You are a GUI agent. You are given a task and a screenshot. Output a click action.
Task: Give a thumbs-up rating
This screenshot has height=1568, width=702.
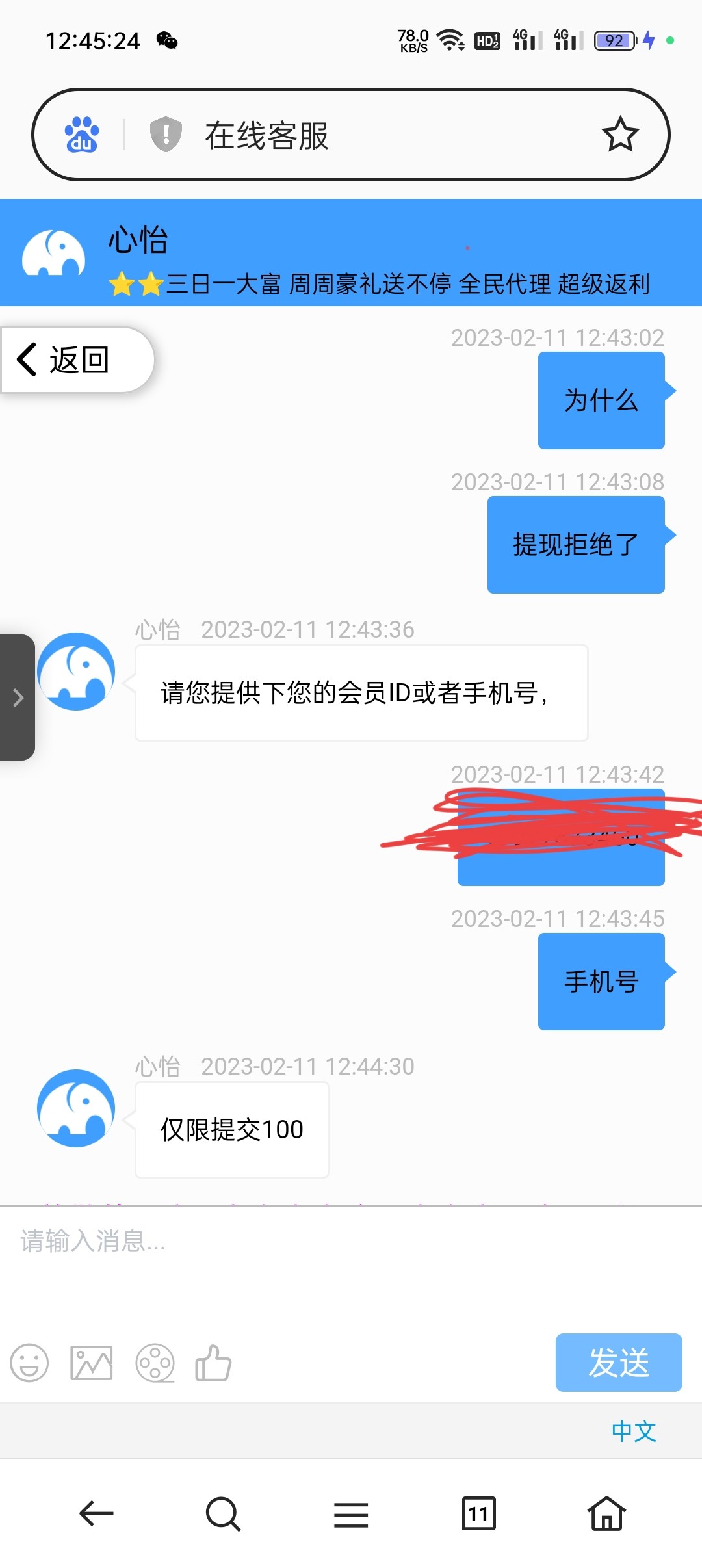[213, 1362]
